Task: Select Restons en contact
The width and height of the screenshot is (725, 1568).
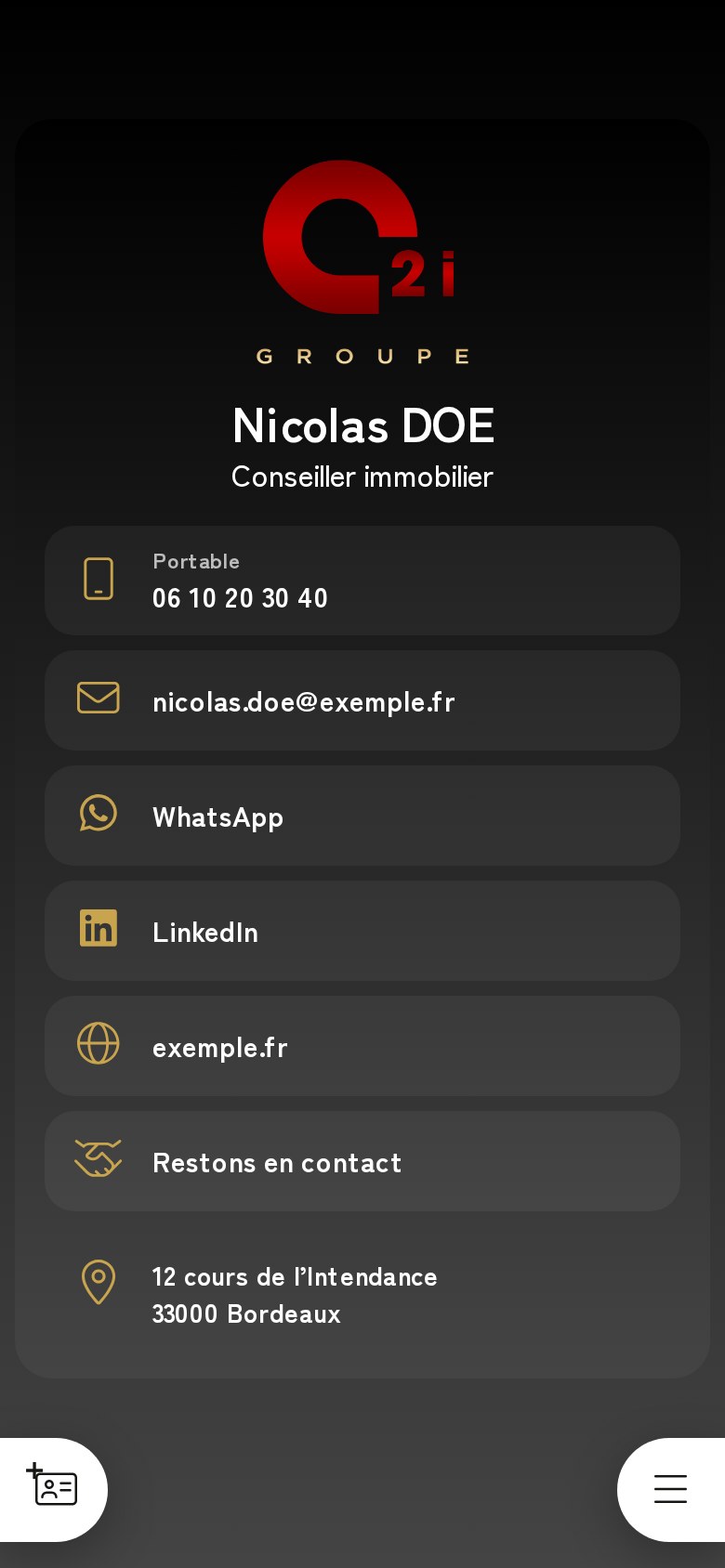Action: pyautogui.click(x=362, y=1161)
